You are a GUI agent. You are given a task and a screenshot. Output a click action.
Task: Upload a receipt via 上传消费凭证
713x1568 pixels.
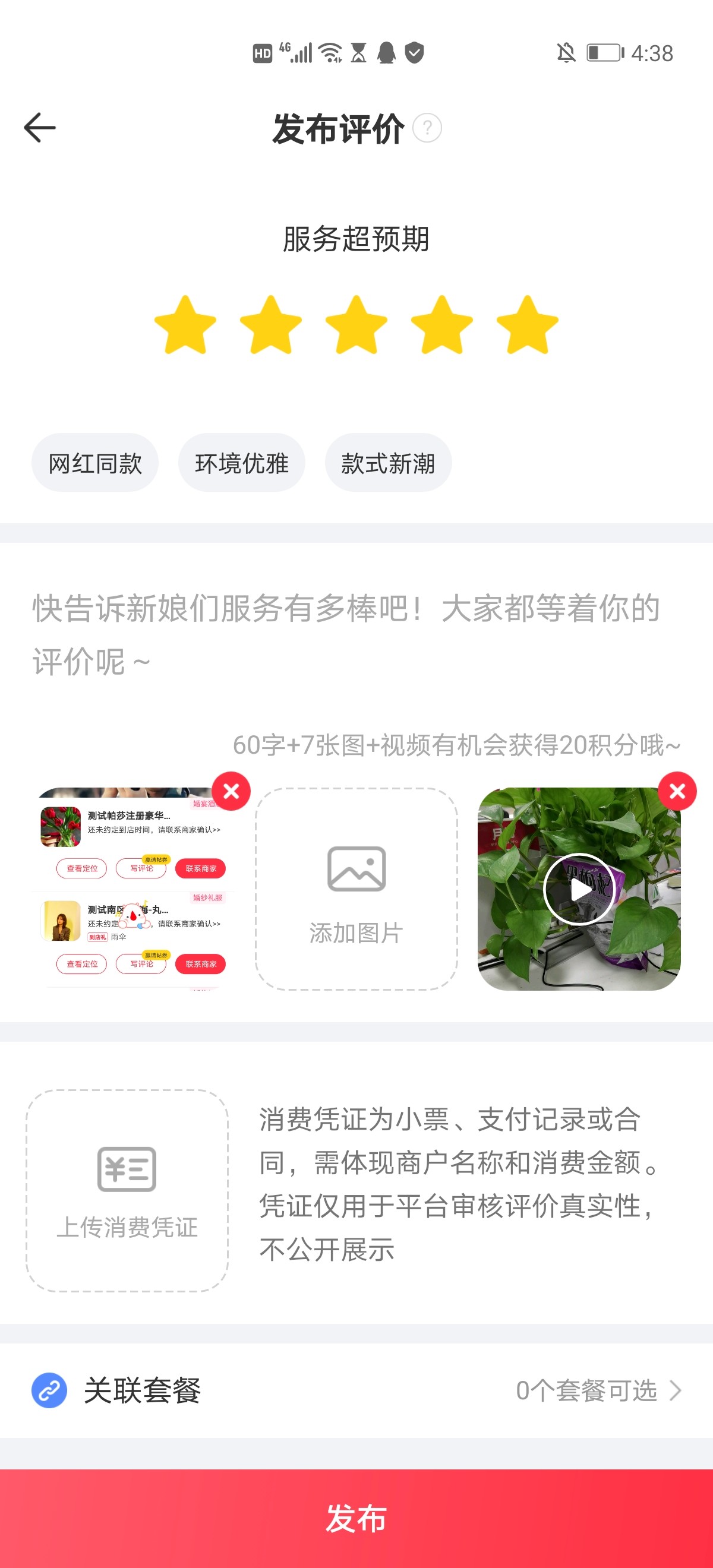[127, 1191]
